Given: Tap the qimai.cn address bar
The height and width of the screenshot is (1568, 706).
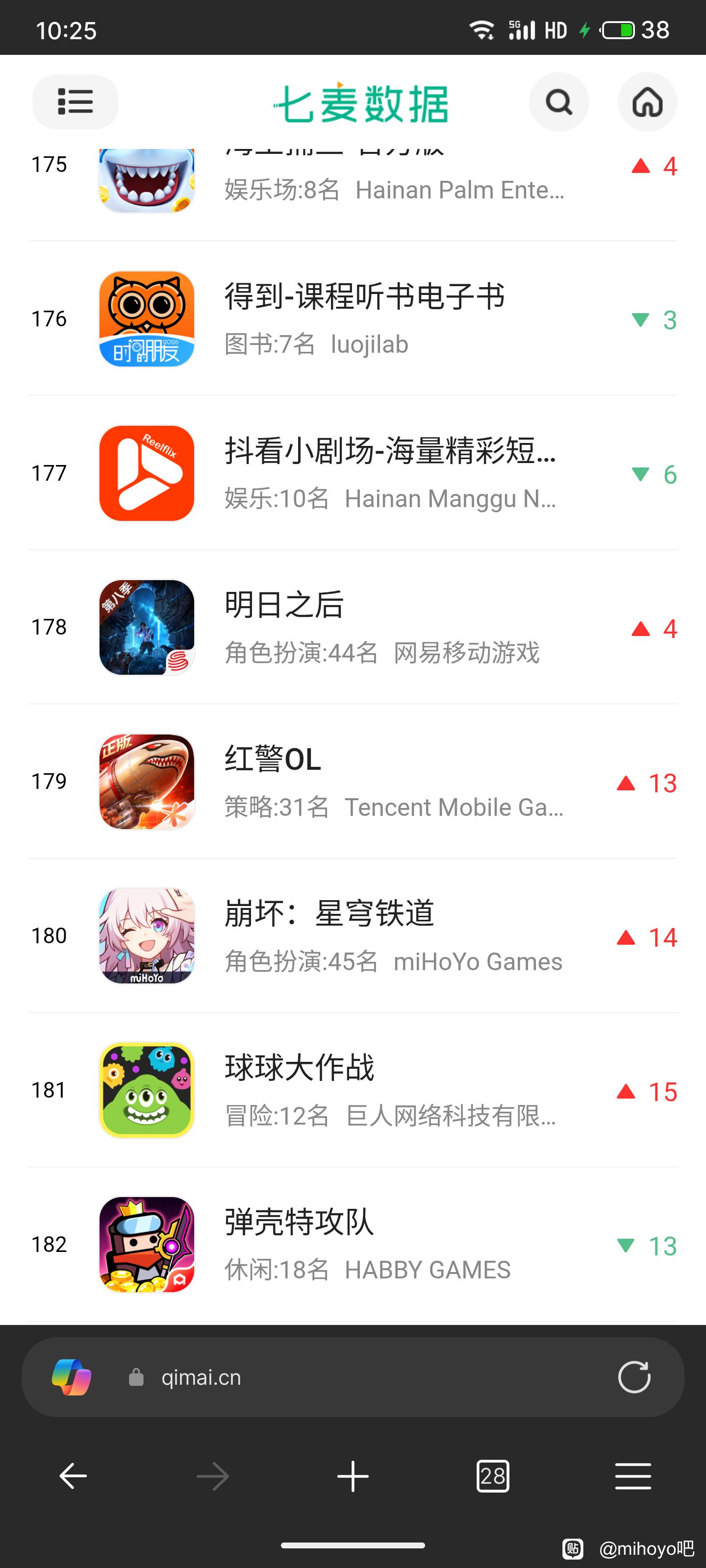Looking at the screenshot, I should tap(353, 1377).
